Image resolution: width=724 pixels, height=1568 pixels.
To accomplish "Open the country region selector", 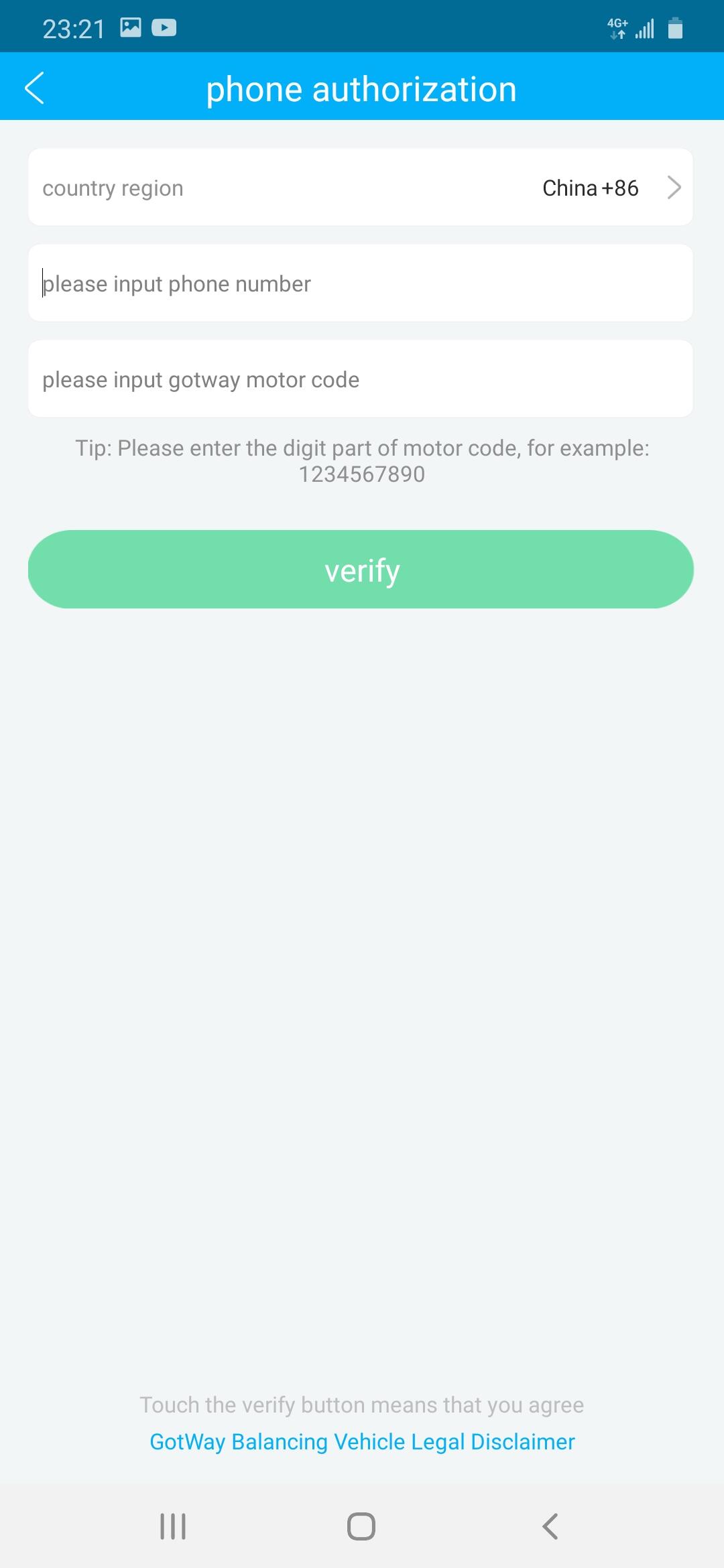I will [x=361, y=188].
